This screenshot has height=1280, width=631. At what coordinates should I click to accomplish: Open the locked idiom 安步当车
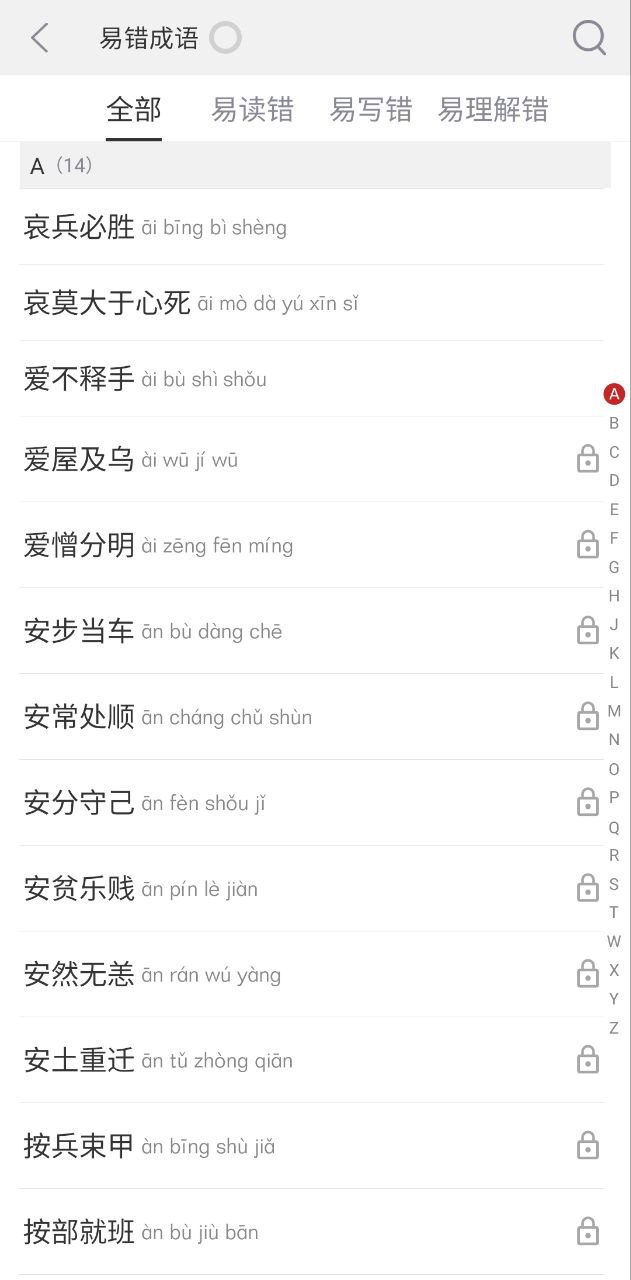click(x=79, y=631)
